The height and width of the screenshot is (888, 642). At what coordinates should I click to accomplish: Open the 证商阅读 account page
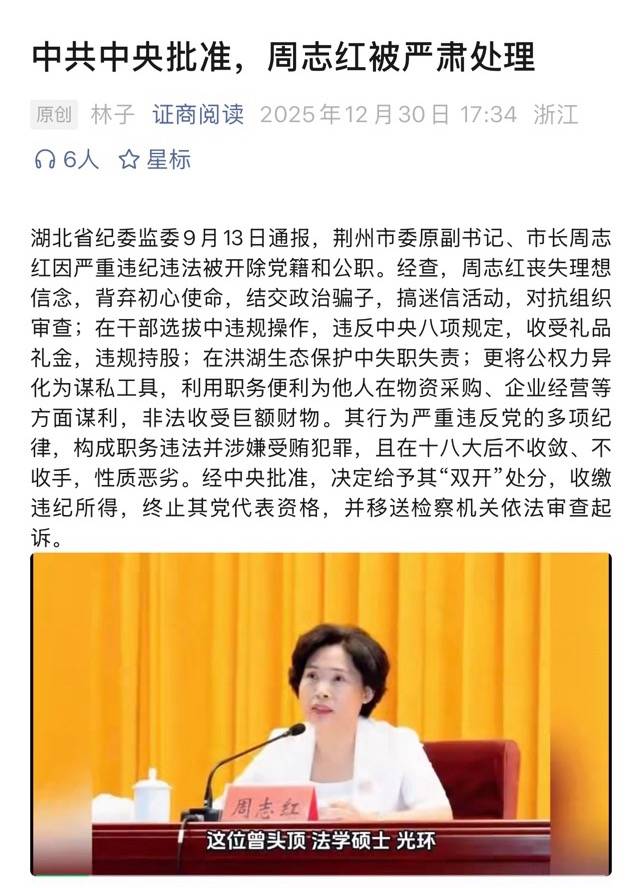click(x=198, y=114)
